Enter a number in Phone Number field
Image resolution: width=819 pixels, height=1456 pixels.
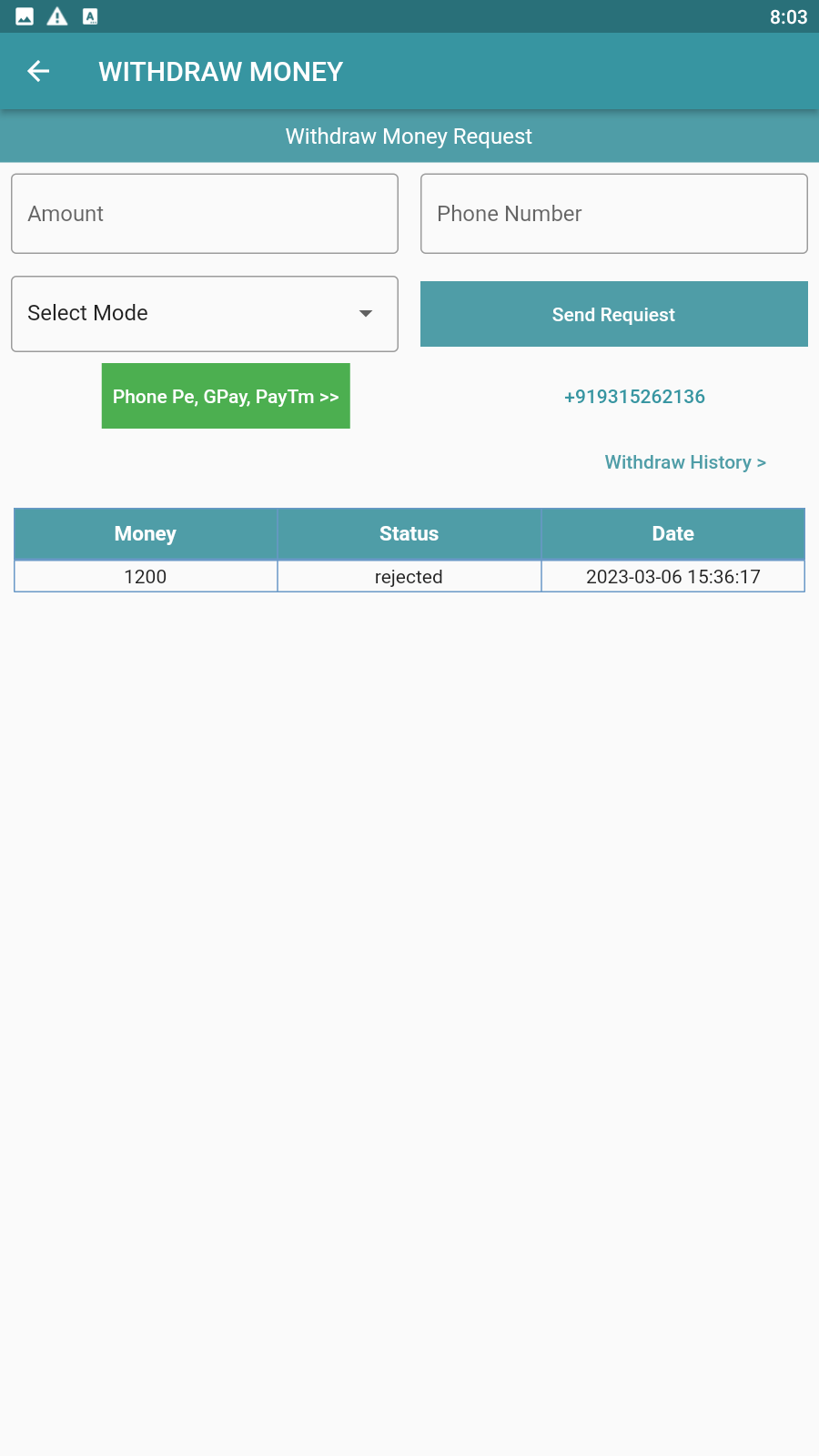(x=613, y=214)
